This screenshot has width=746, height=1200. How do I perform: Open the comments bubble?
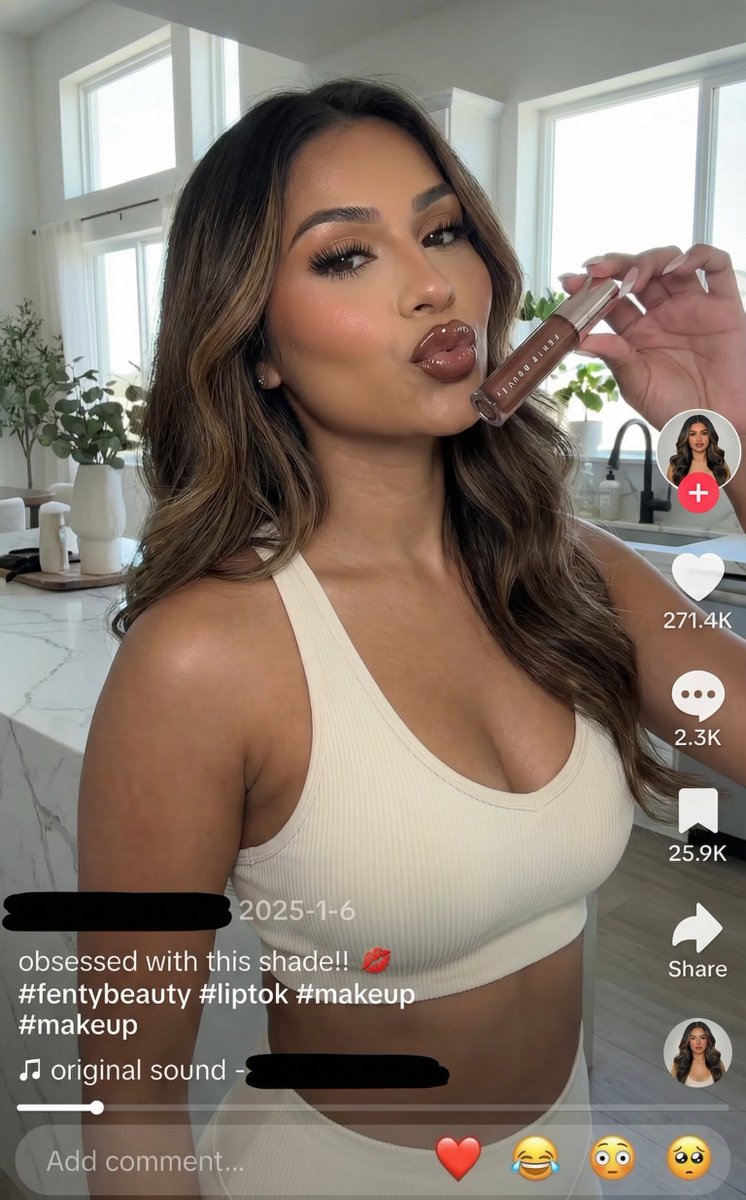click(x=698, y=695)
